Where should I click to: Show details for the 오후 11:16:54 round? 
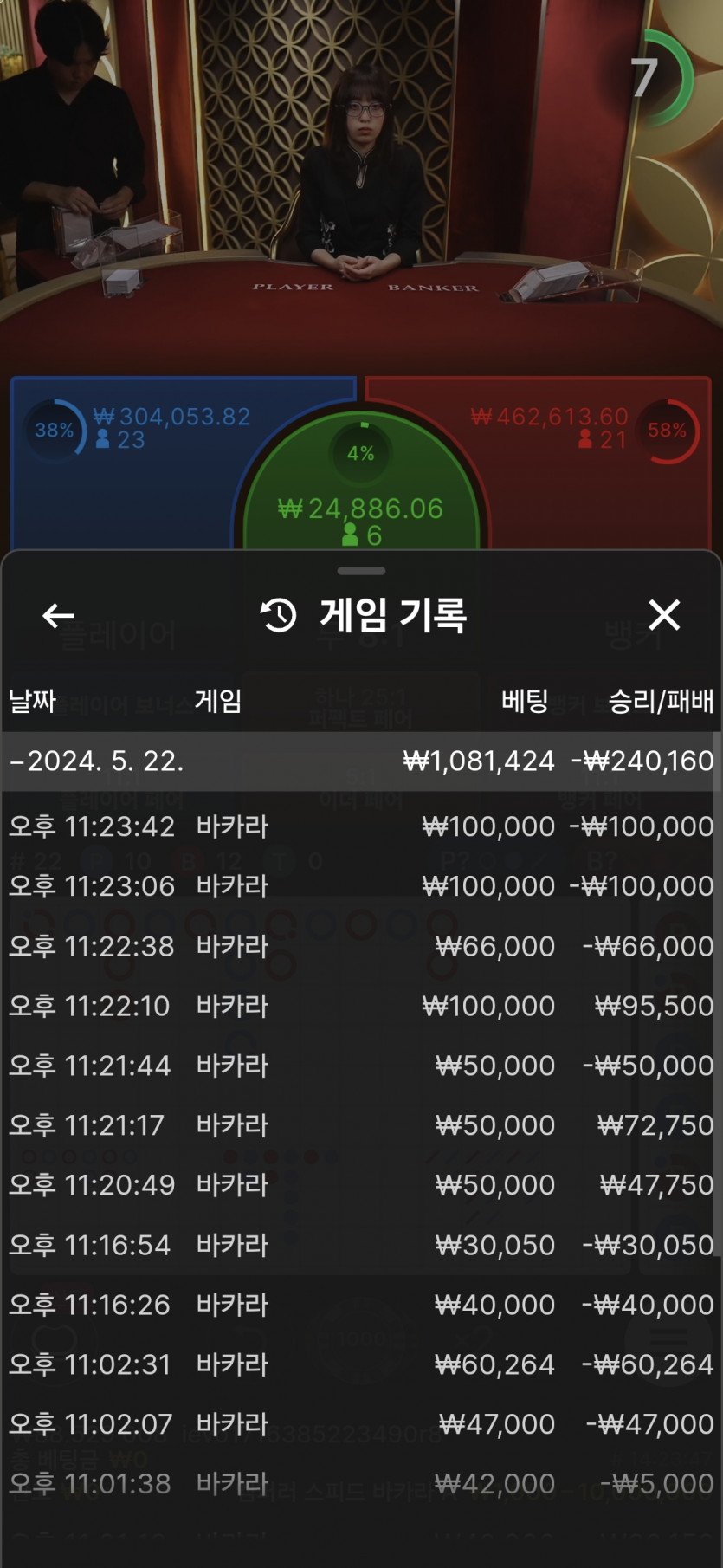[x=360, y=1245]
